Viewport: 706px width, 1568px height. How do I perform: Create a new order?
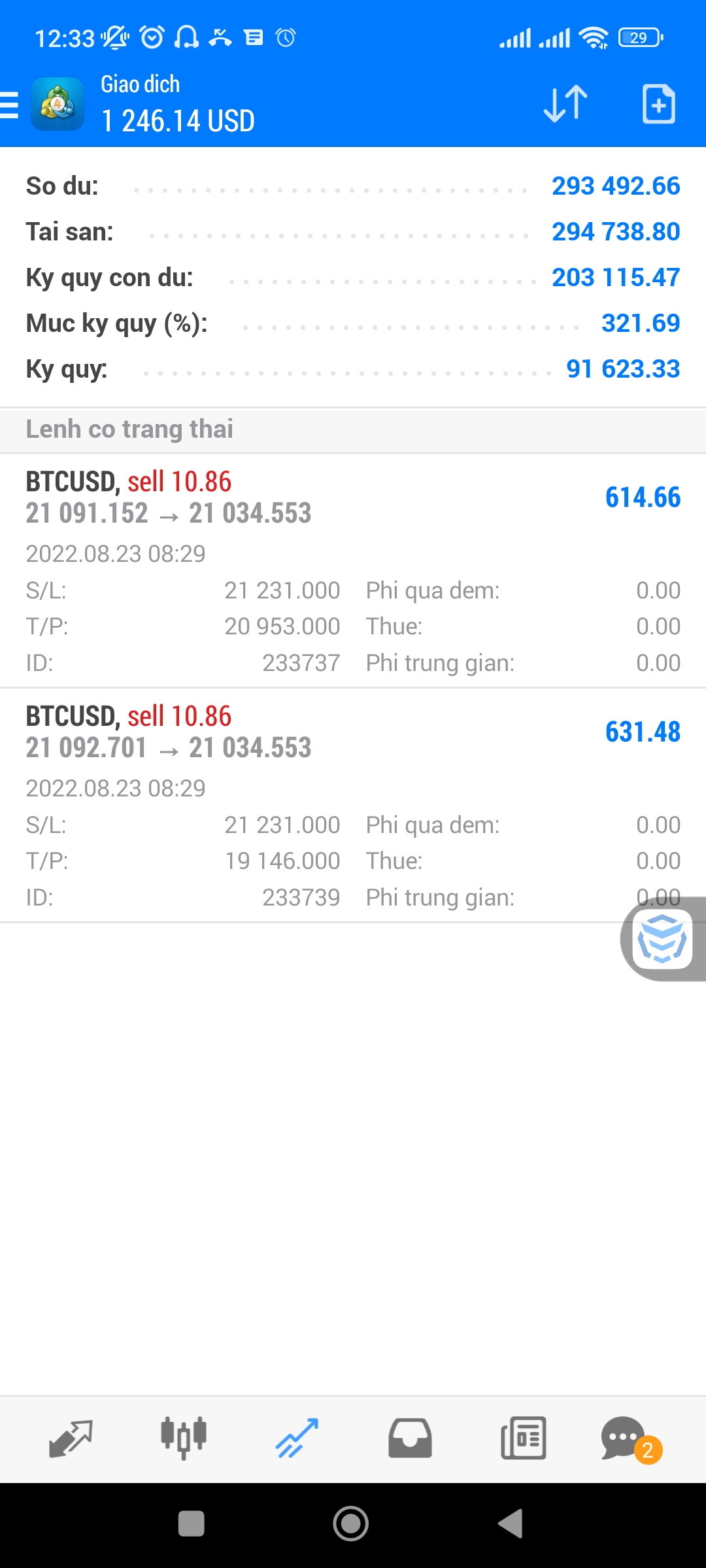(658, 104)
